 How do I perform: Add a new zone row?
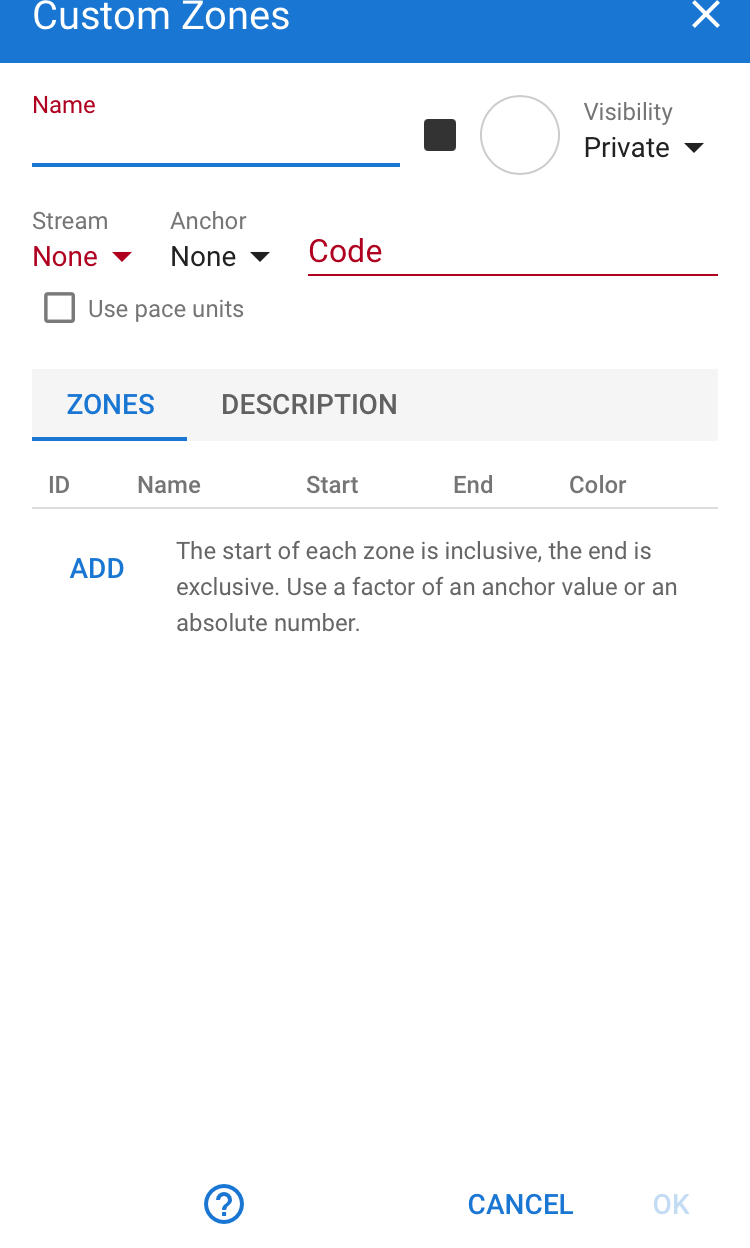point(97,568)
